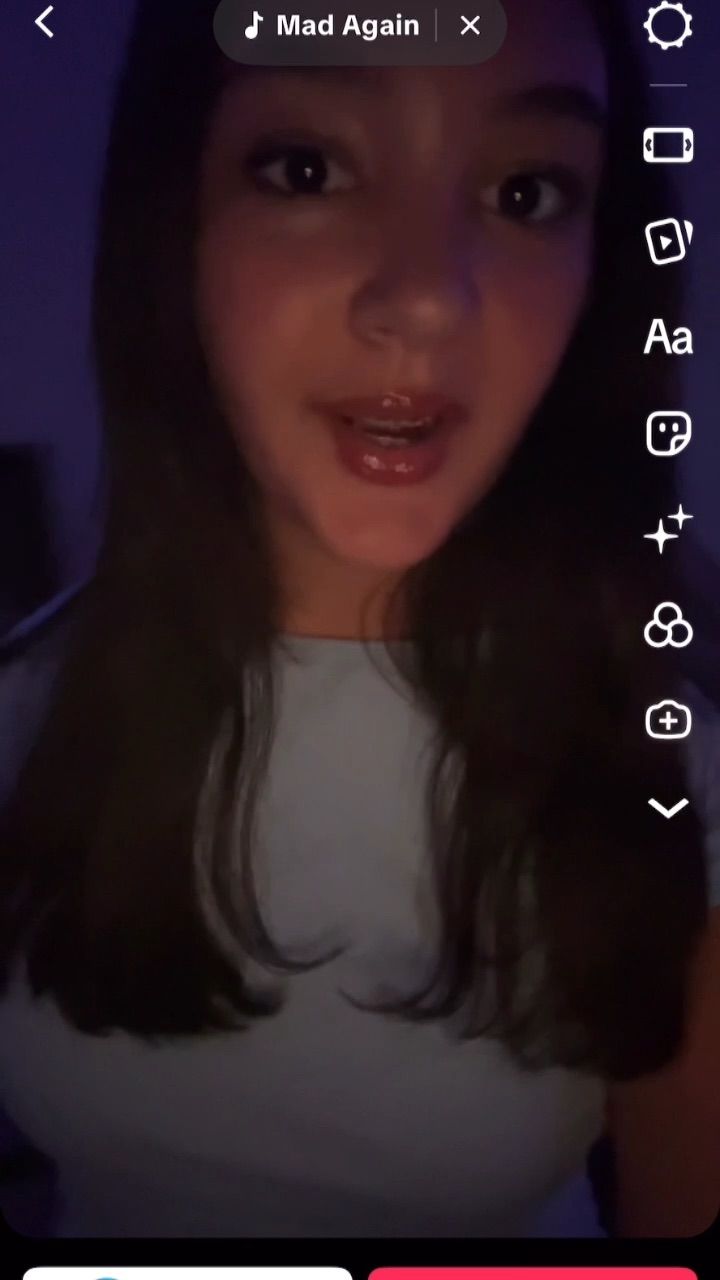The width and height of the screenshot is (720, 1280).
Task: Open the video resize tool
Action: [668, 146]
